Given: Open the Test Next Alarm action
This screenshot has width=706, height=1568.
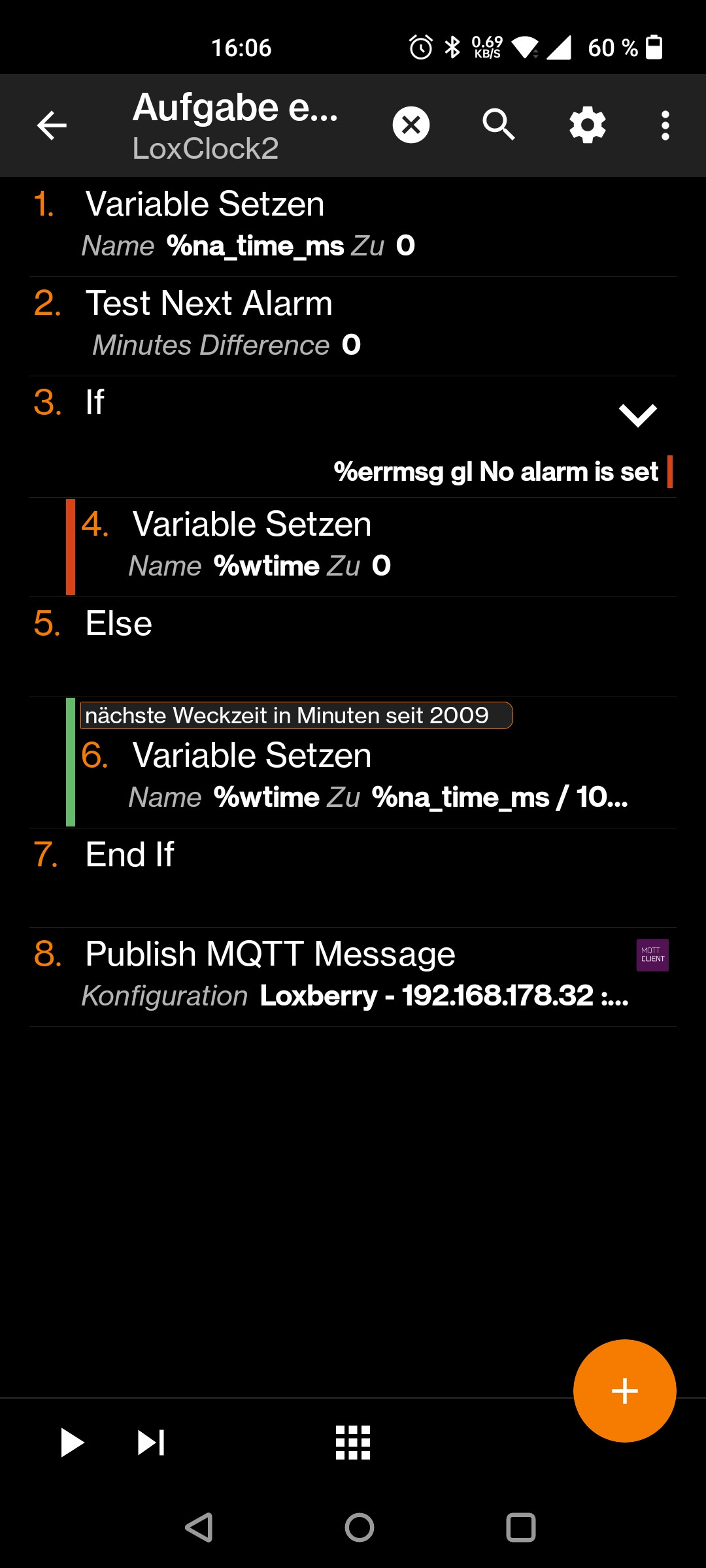Looking at the screenshot, I should pyautogui.click(x=353, y=325).
